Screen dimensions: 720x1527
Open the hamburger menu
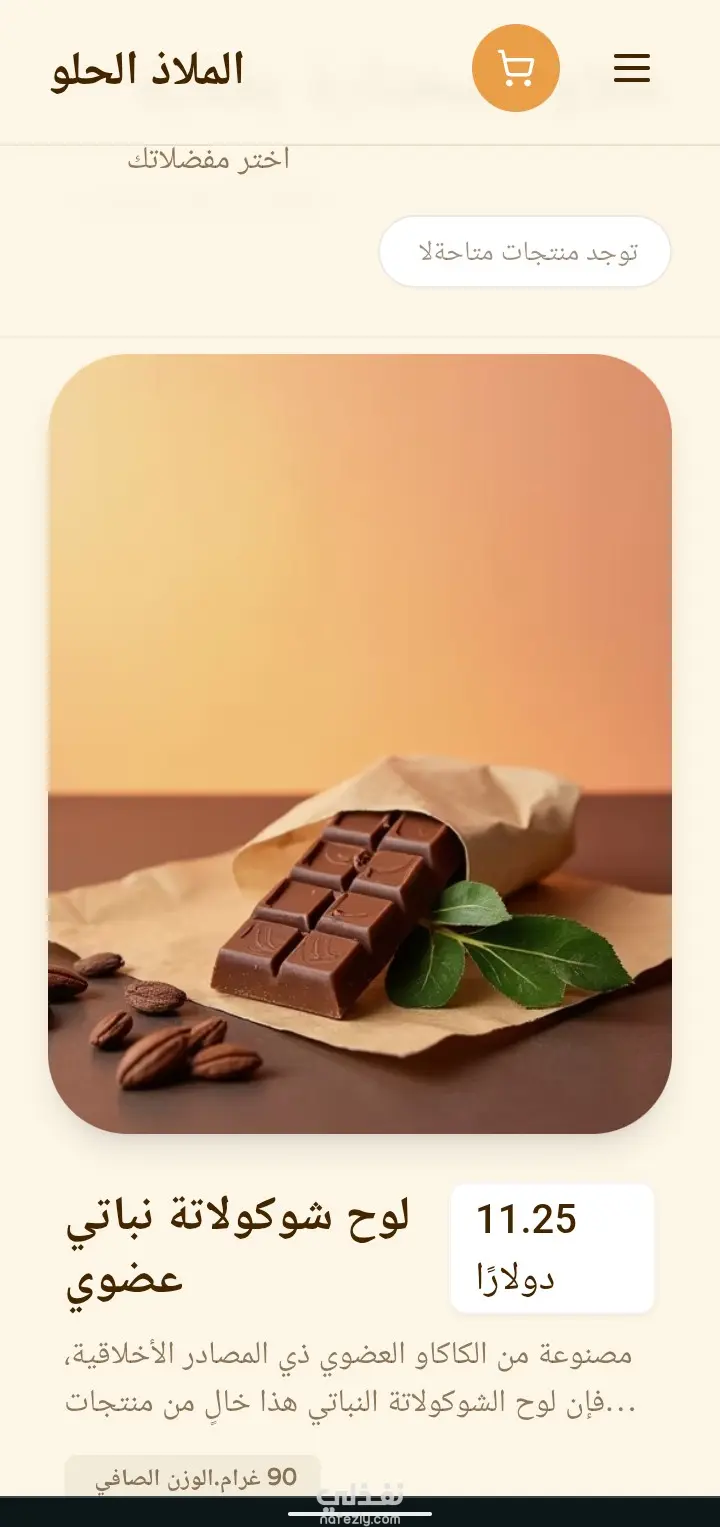[x=631, y=68]
